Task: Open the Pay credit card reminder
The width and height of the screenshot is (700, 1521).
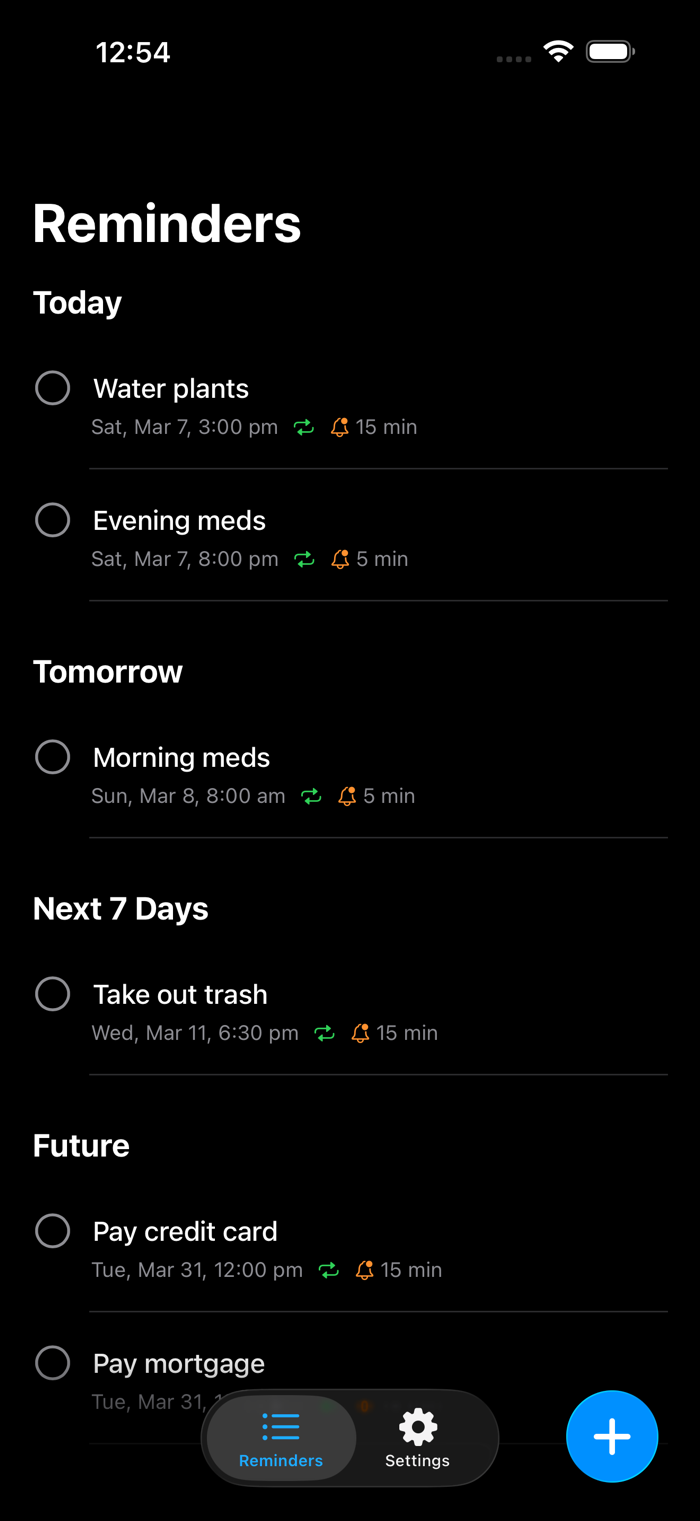Action: tap(185, 1232)
